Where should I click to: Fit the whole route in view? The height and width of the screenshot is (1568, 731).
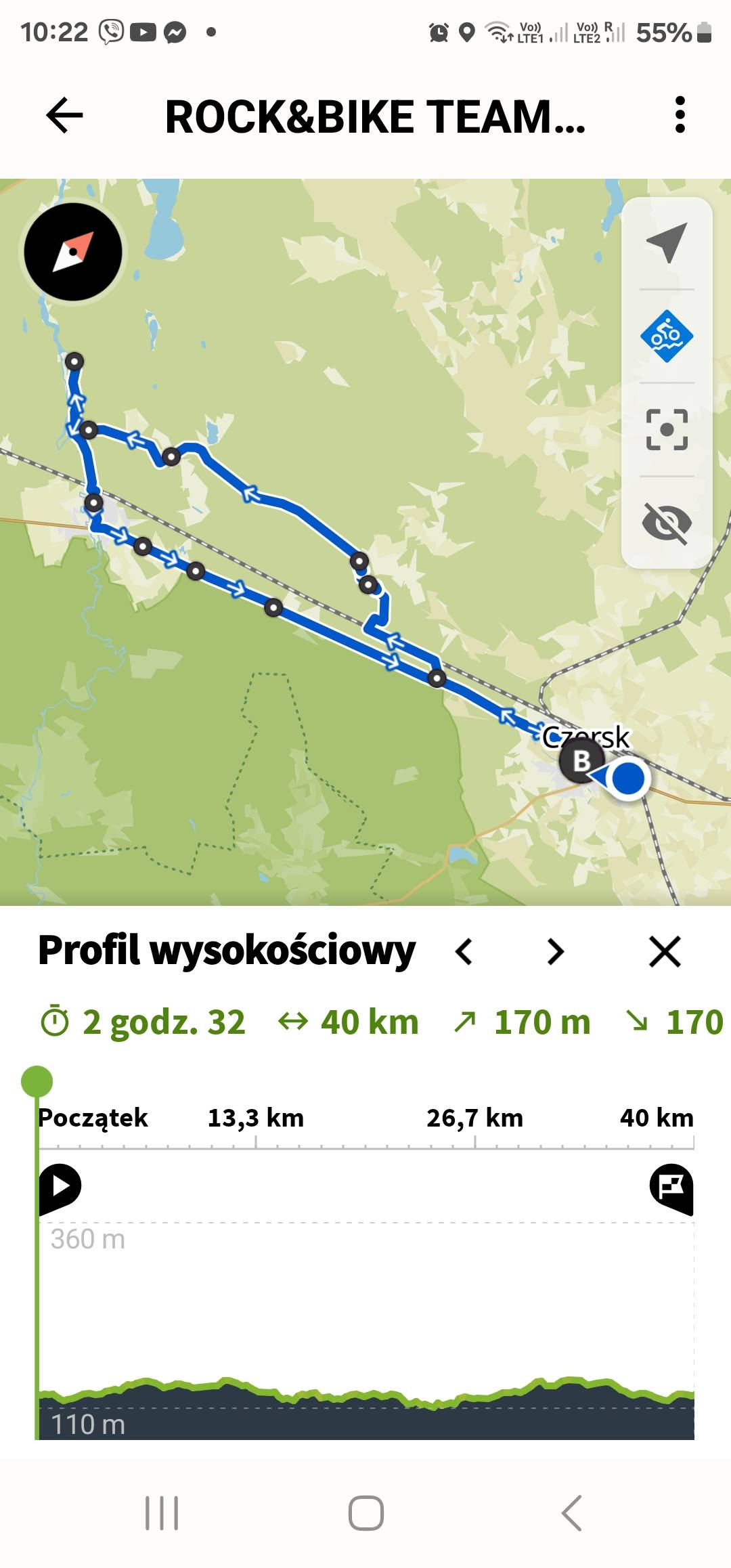[x=667, y=429]
